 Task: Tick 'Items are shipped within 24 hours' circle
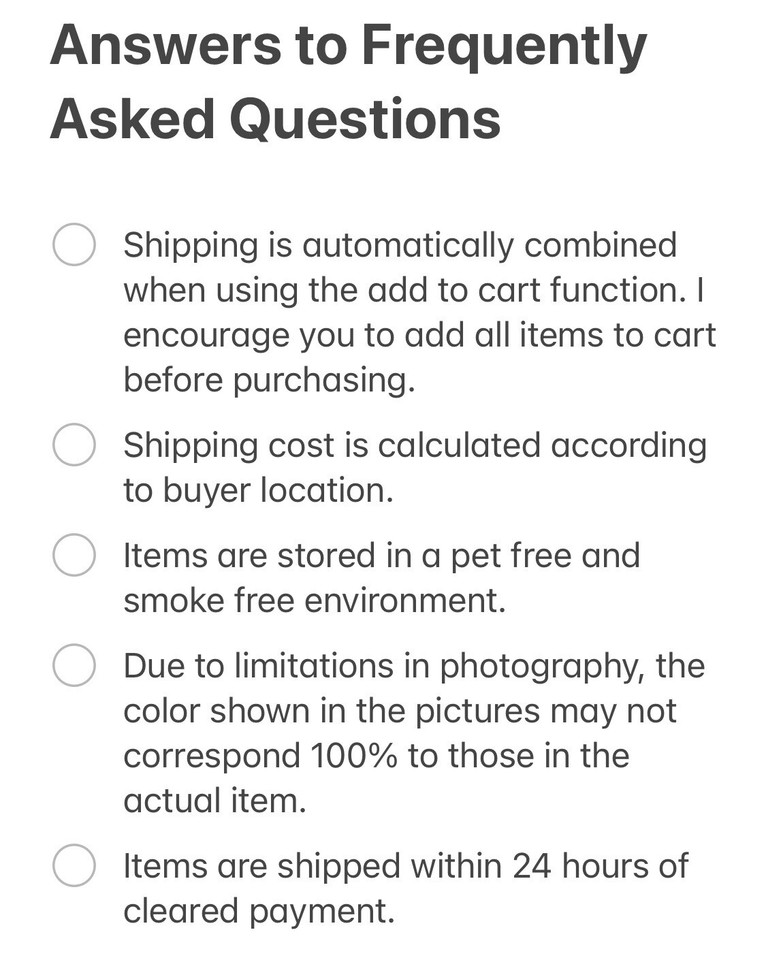(74, 865)
